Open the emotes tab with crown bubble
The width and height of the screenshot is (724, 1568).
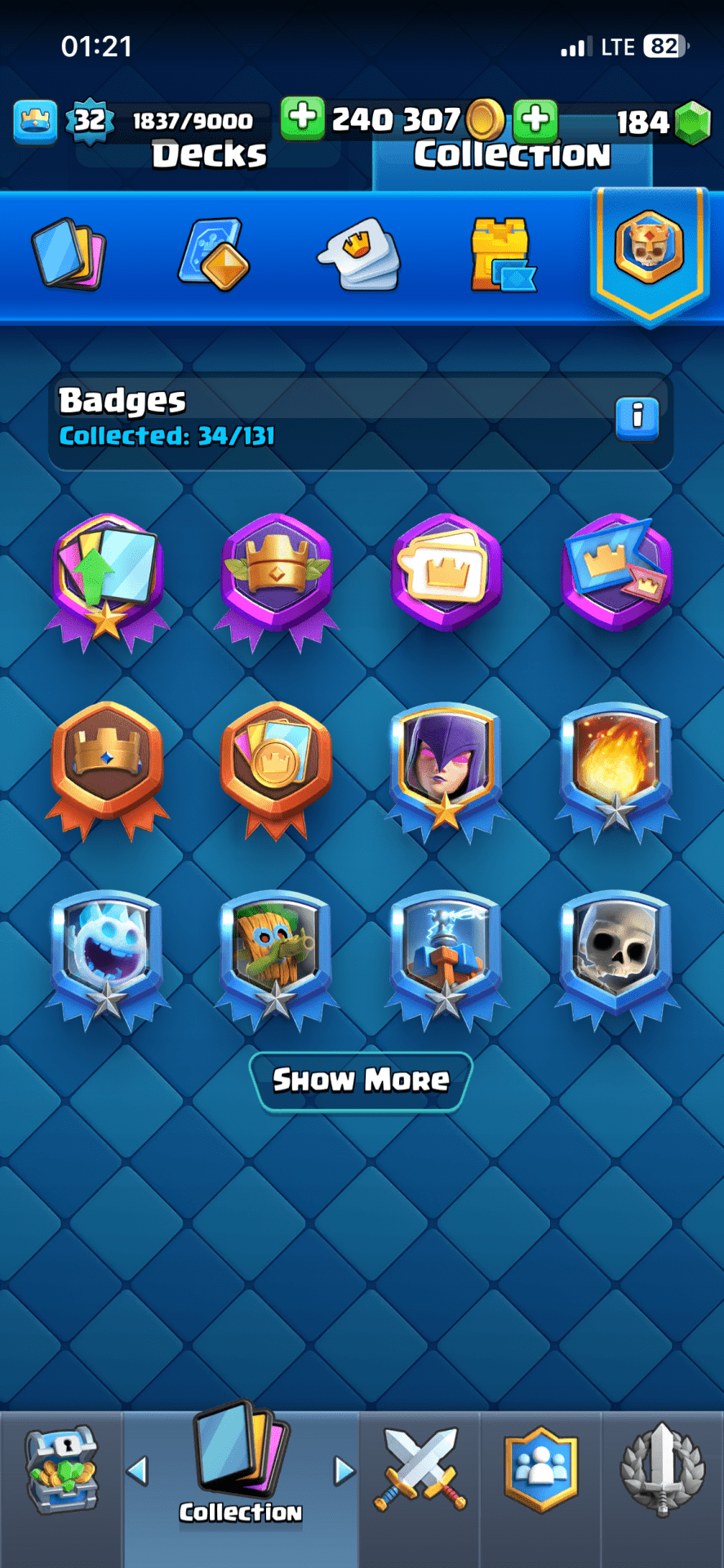pos(359,253)
